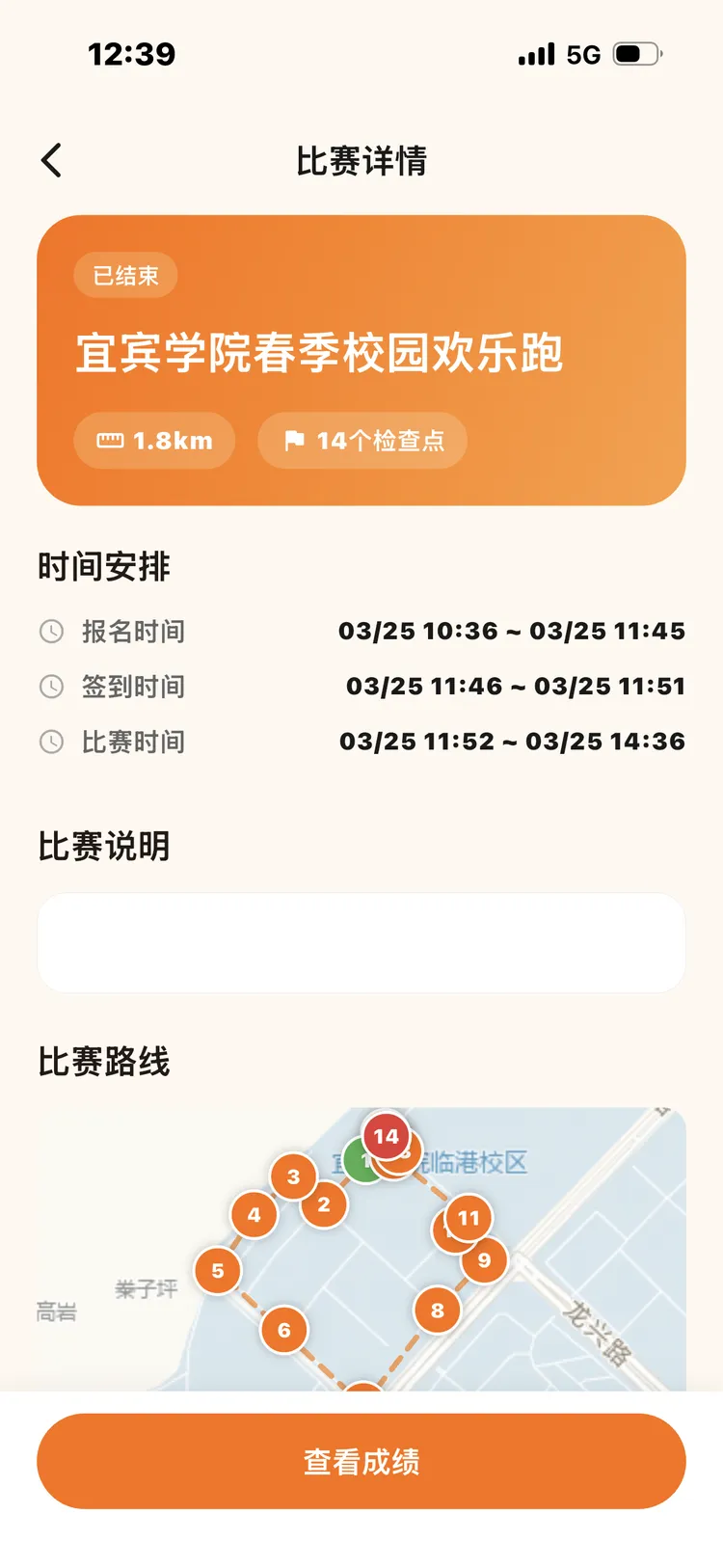Expand the 比赛说明 description box
Viewport: 723px width, 1568px height.
[x=361, y=942]
